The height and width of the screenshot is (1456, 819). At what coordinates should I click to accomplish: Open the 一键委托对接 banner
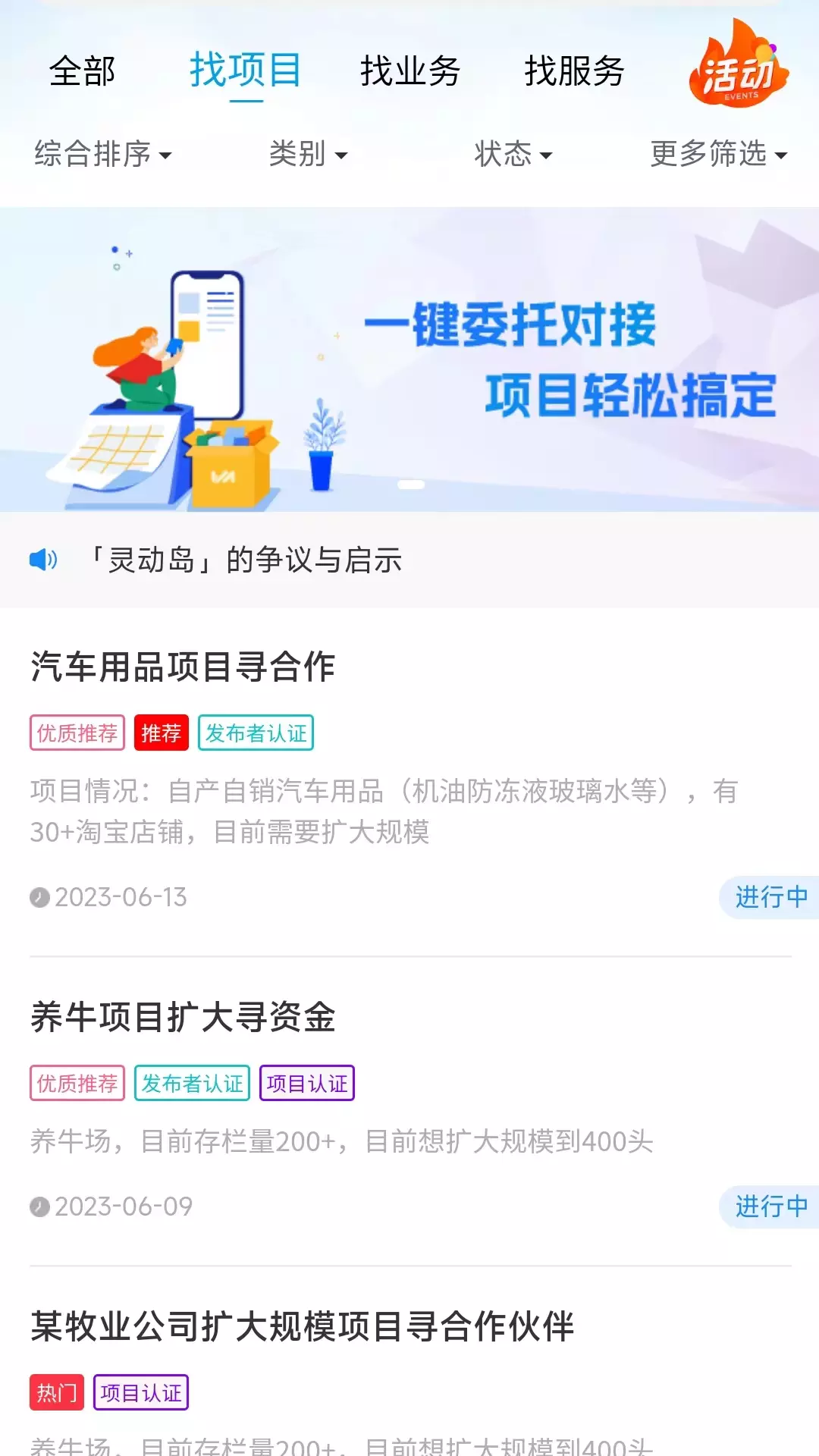[x=409, y=359]
